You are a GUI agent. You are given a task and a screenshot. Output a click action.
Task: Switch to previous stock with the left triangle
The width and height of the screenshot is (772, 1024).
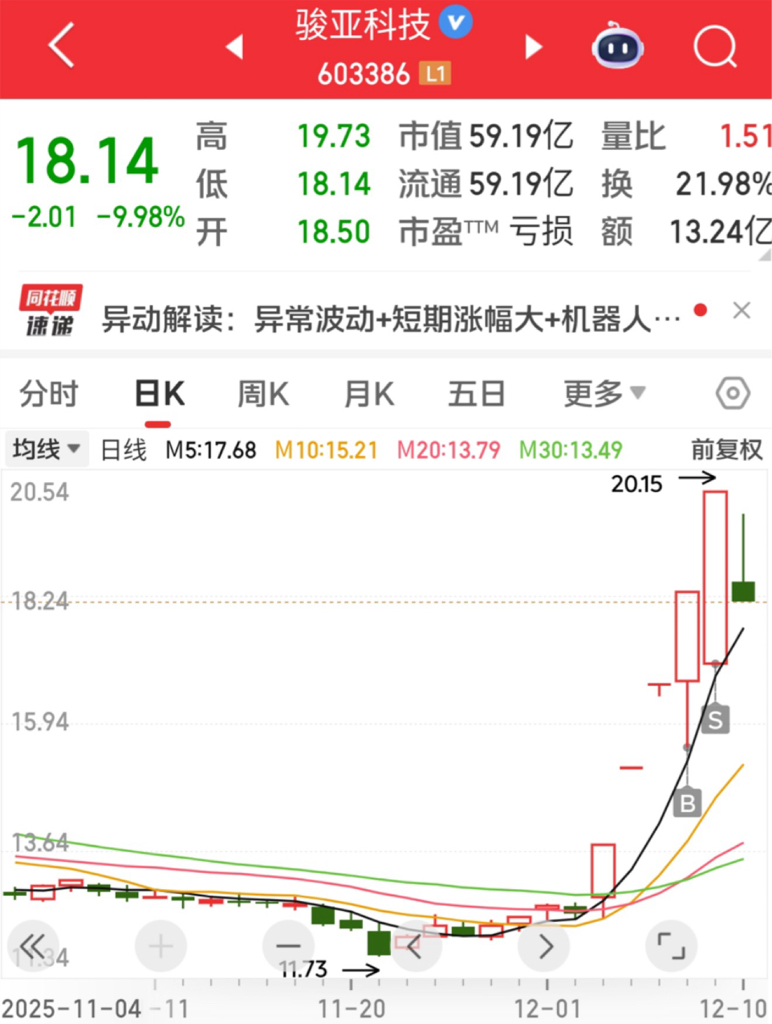point(235,47)
